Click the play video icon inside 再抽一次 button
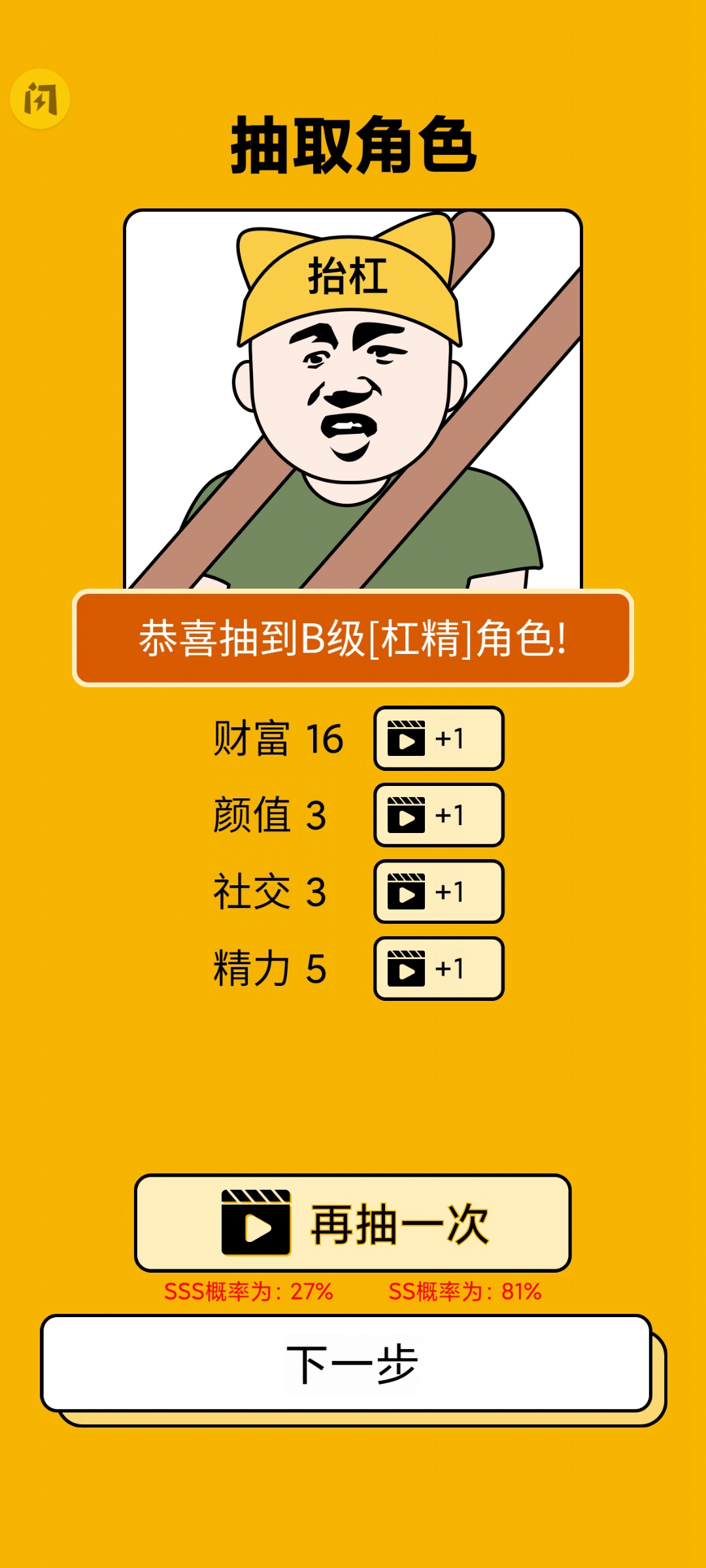This screenshot has width=706, height=1568. coord(256,1223)
